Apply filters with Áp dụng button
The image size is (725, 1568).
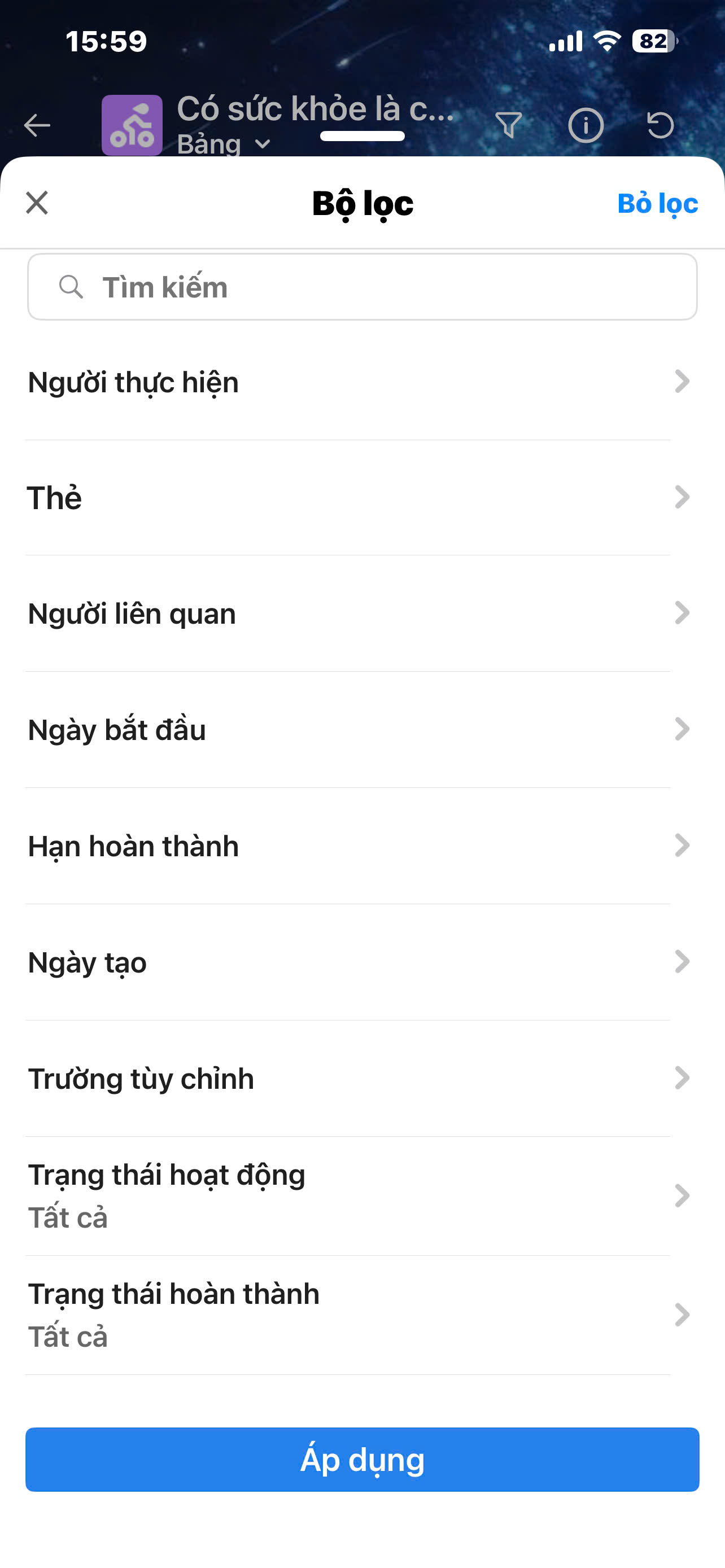pos(362,1460)
